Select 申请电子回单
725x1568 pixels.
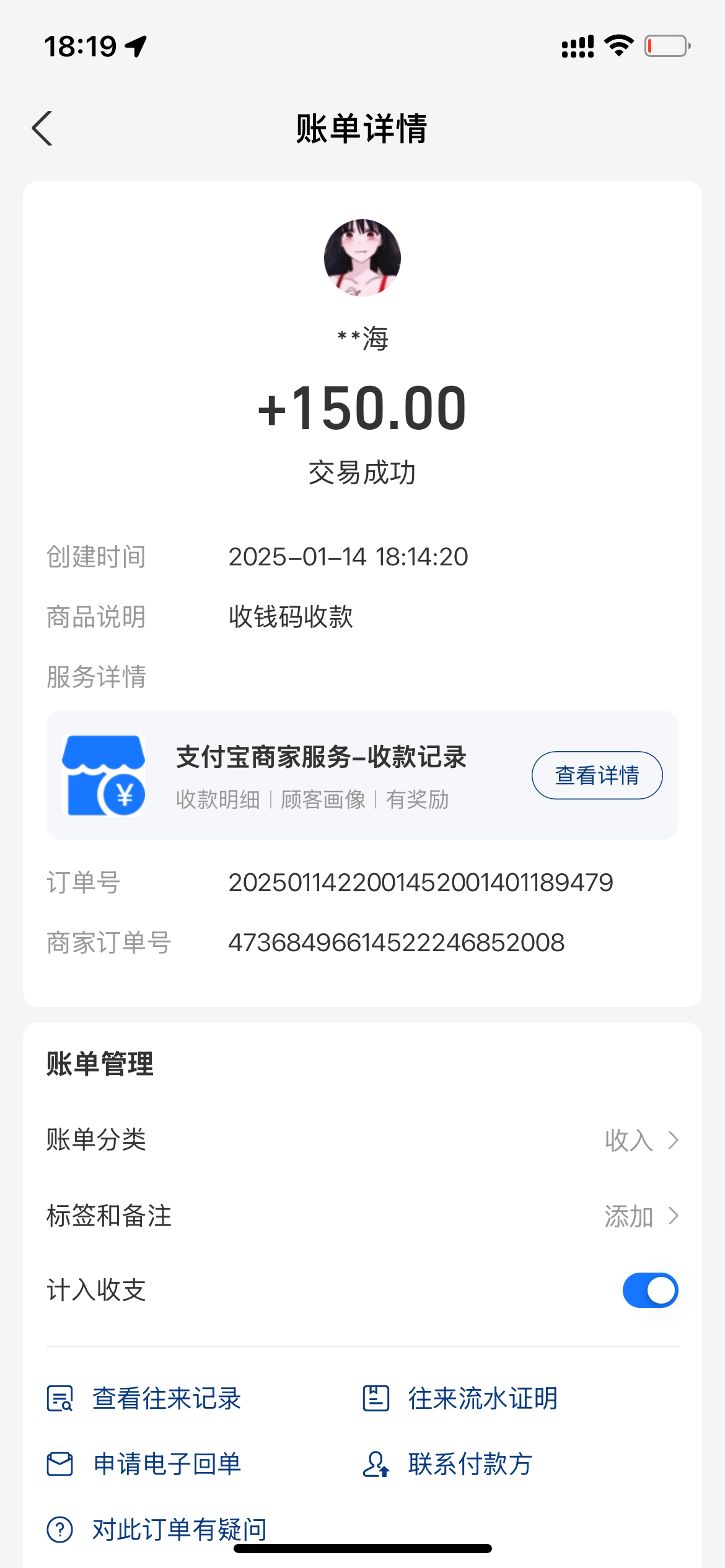pos(144,1464)
